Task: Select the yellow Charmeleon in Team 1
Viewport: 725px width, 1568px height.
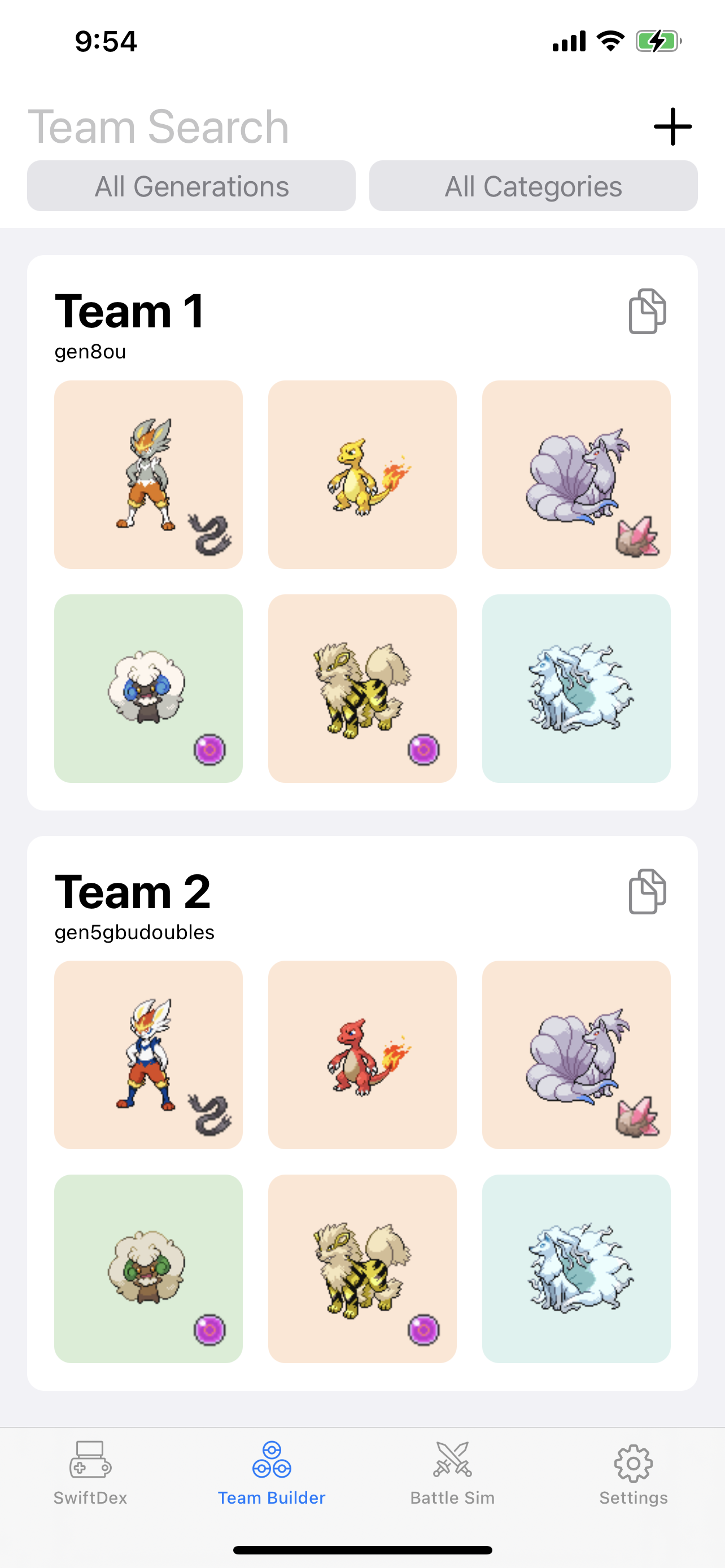Action: [362, 475]
